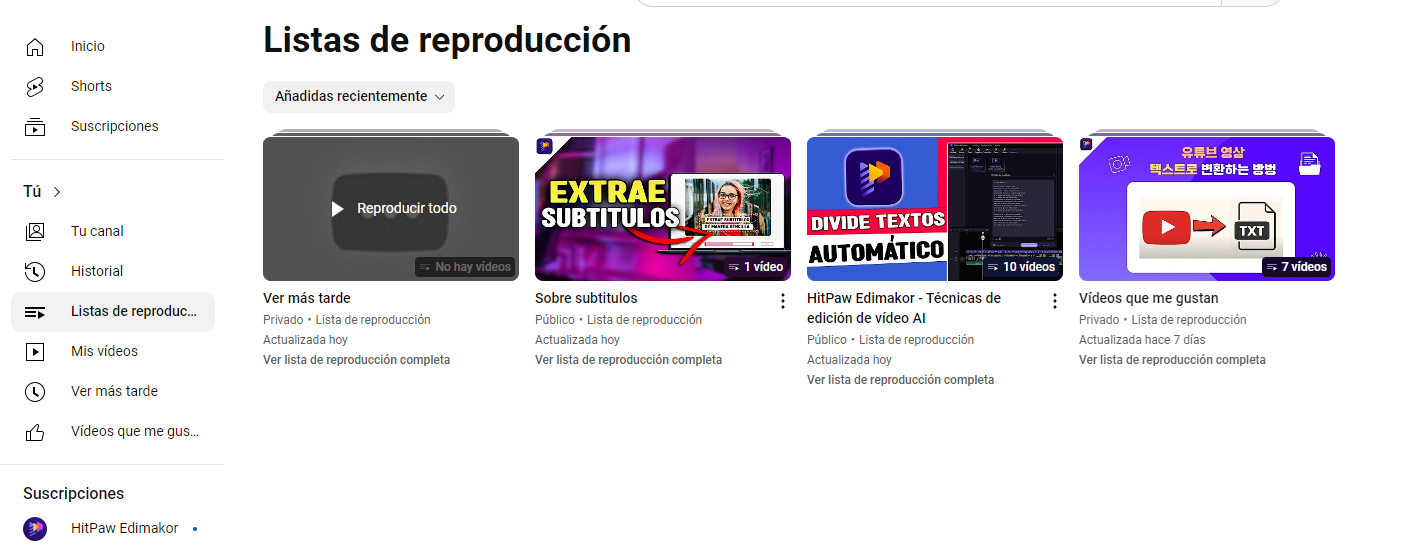Screen dimensions: 1420x552
Task: Open the Añadidas recientemente sort dropdown
Action: click(358, 97)
